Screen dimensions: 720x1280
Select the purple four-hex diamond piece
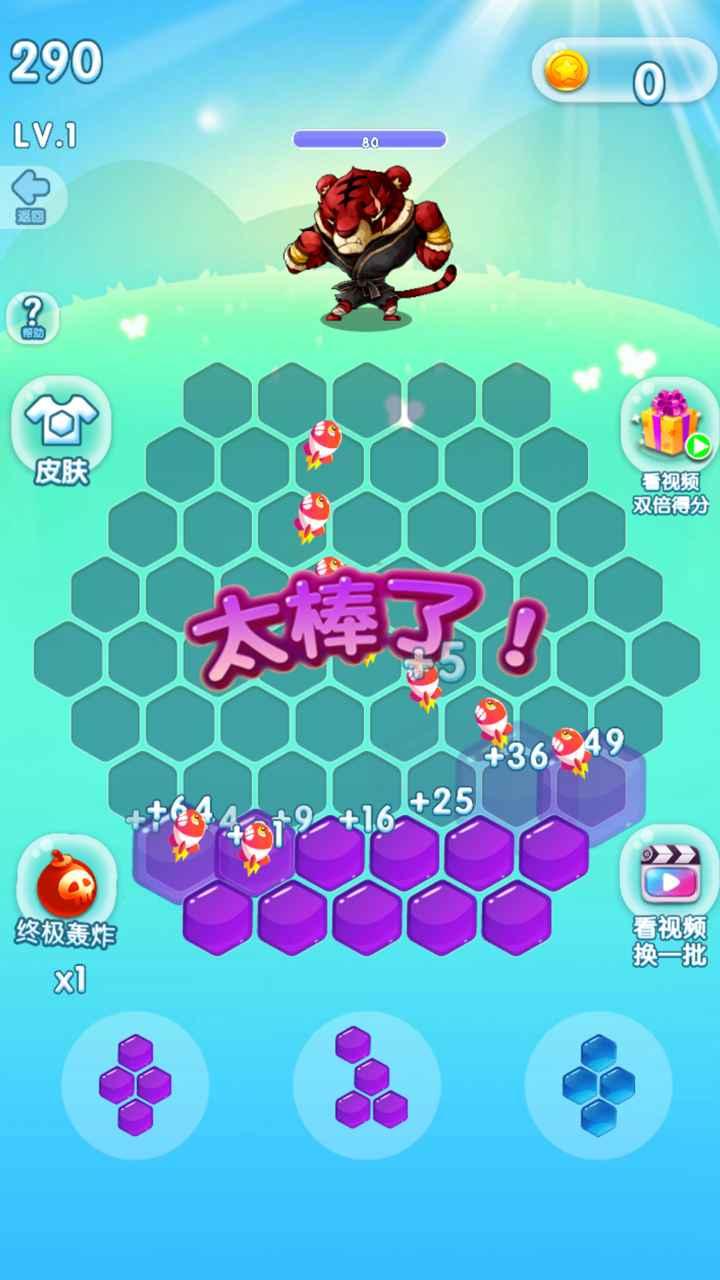(x=135, y=1085)
